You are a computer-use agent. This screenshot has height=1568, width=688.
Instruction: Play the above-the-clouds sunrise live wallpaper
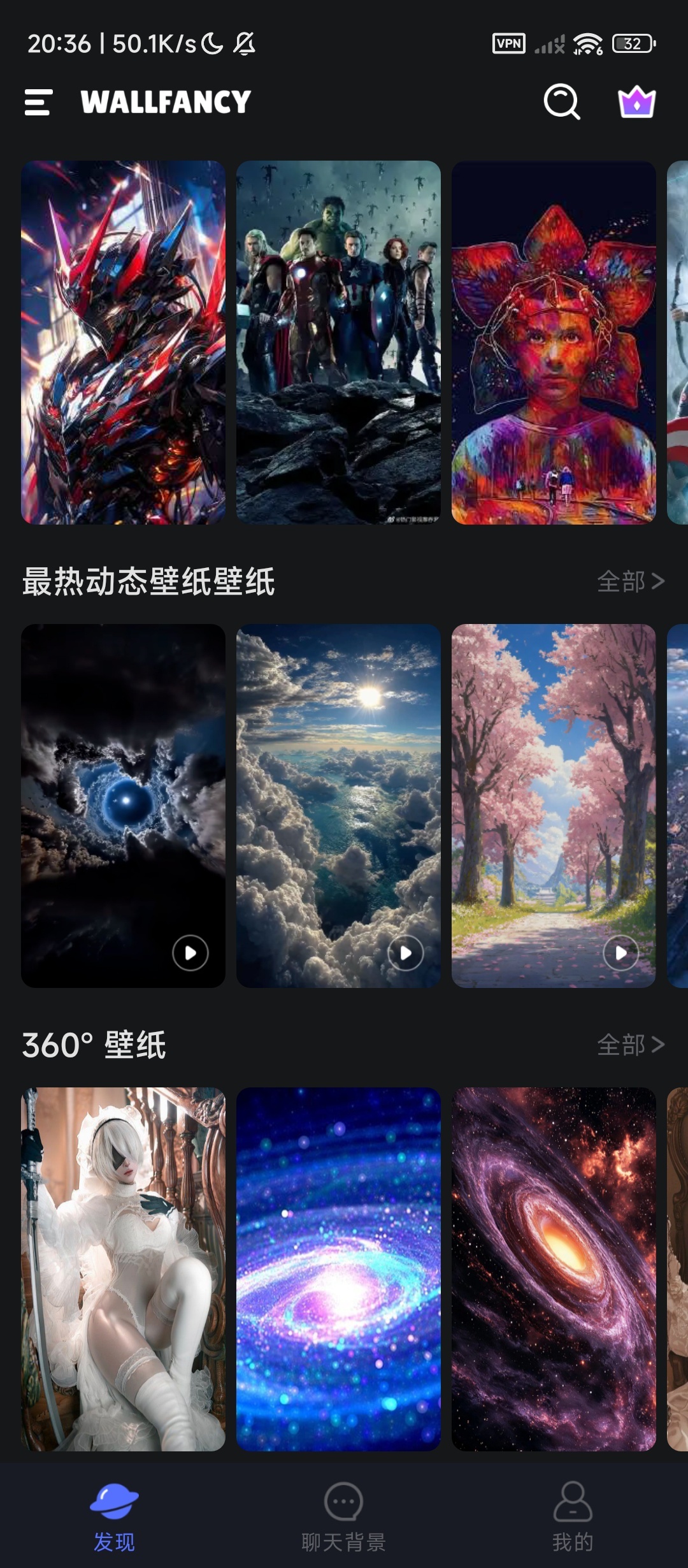coord(405,953)
